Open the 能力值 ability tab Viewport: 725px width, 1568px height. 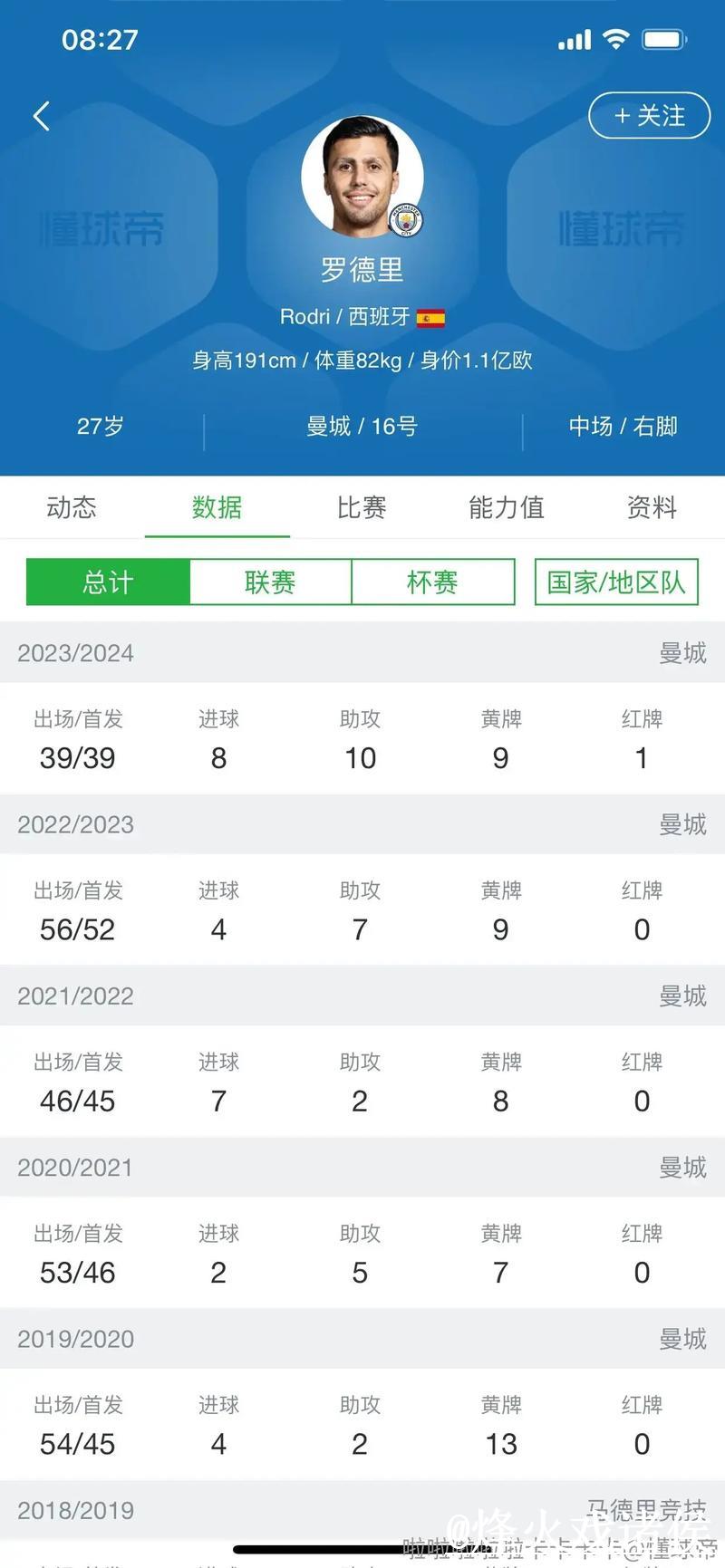[x=506, y=508]
